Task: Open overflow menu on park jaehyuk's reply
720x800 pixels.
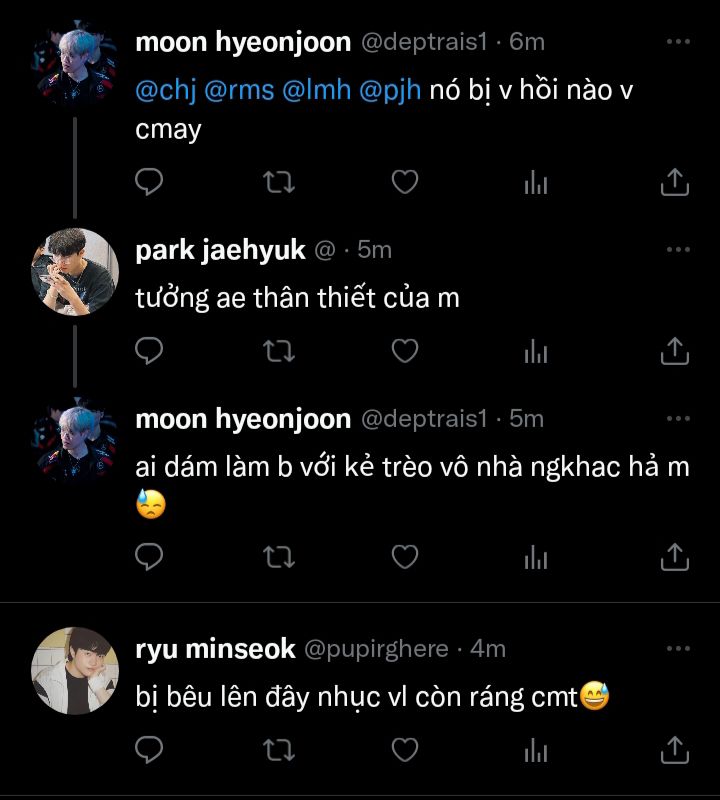Action: (677, 250)
